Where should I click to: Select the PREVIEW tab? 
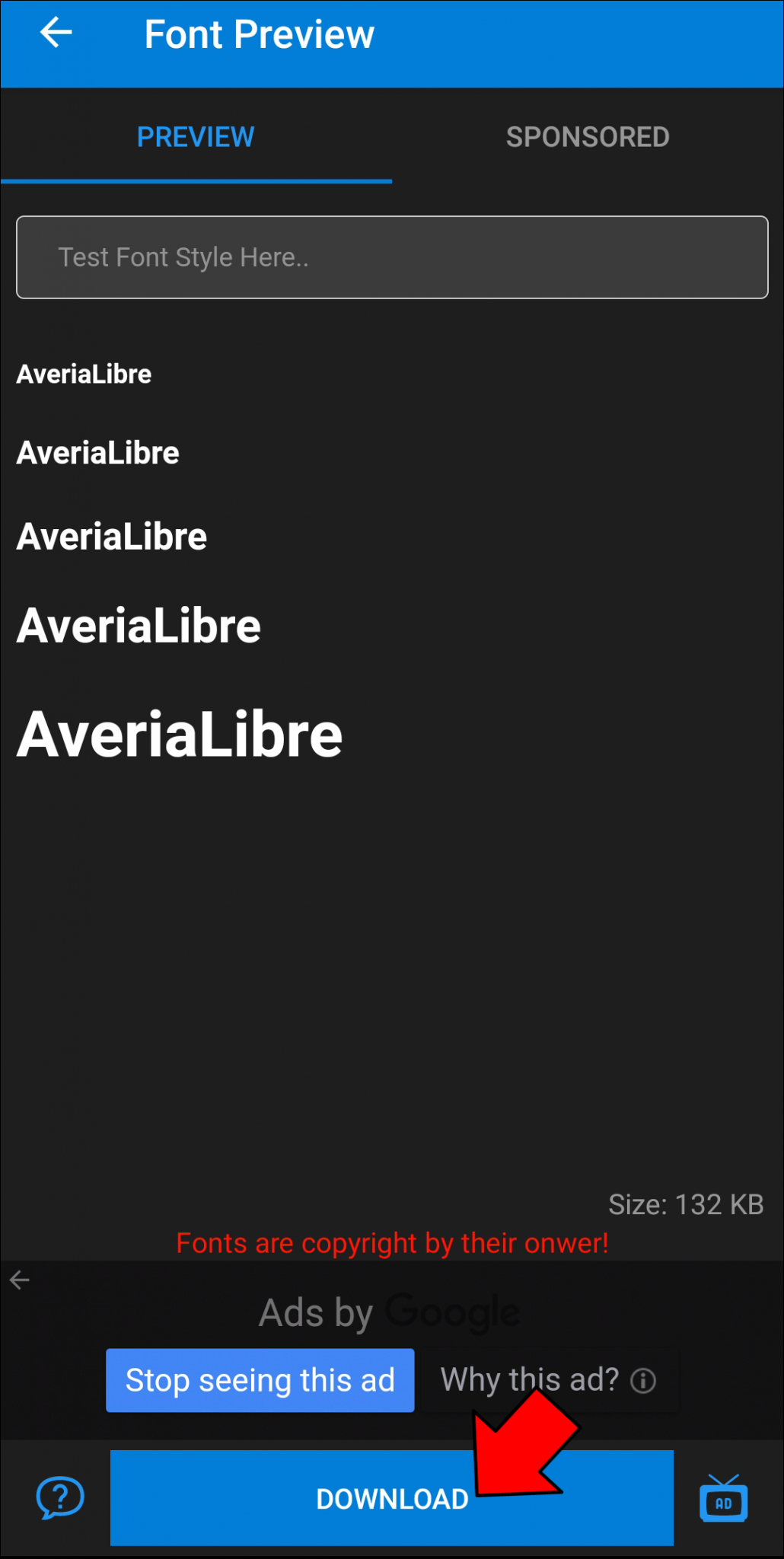click(196, 136)
